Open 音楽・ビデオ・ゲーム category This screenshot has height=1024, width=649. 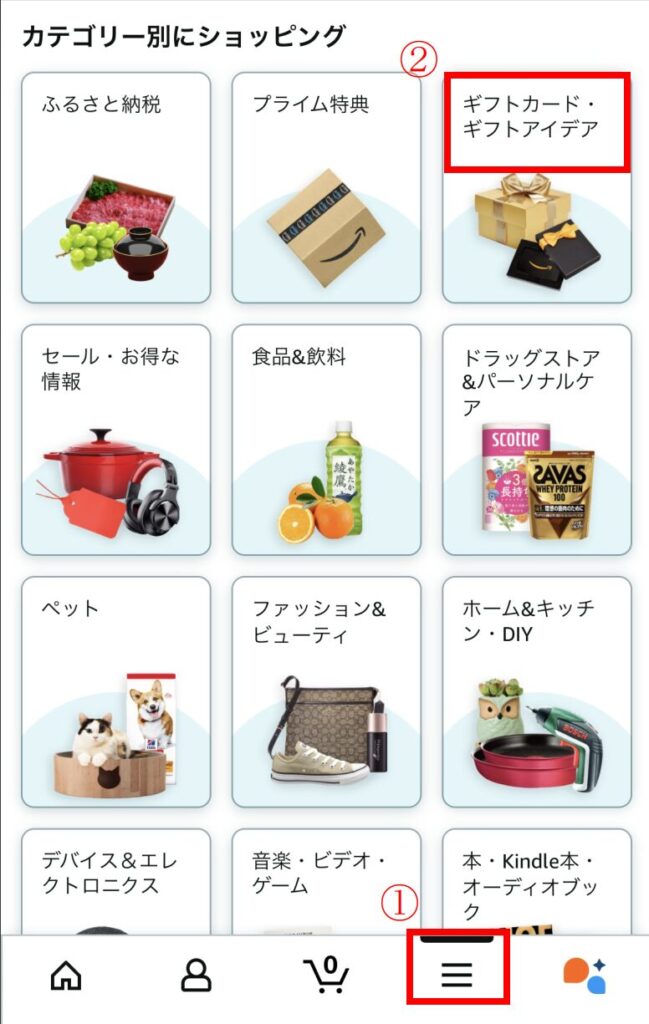(x=326, y=880)
